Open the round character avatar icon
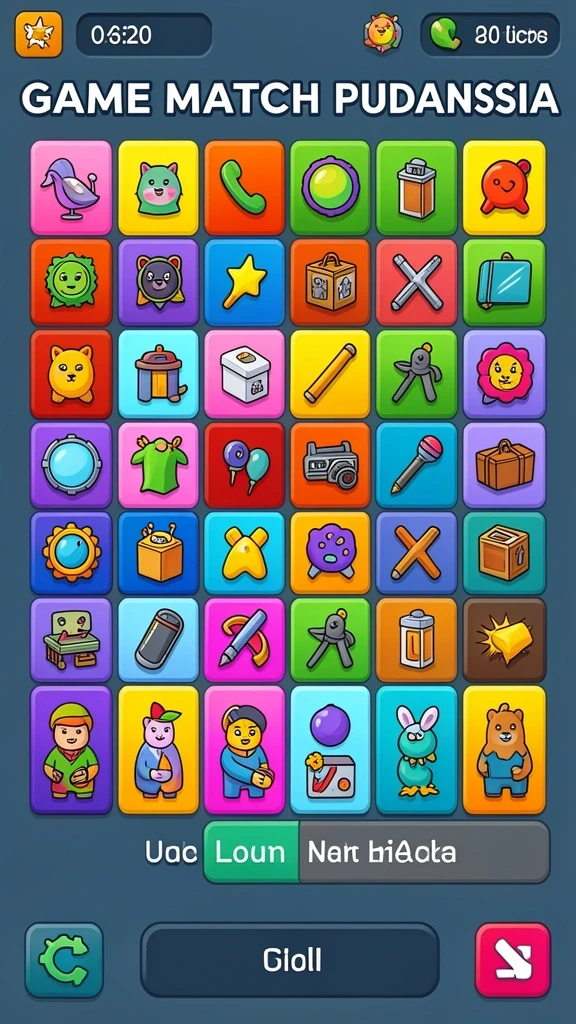 click(x=383, y=34)
